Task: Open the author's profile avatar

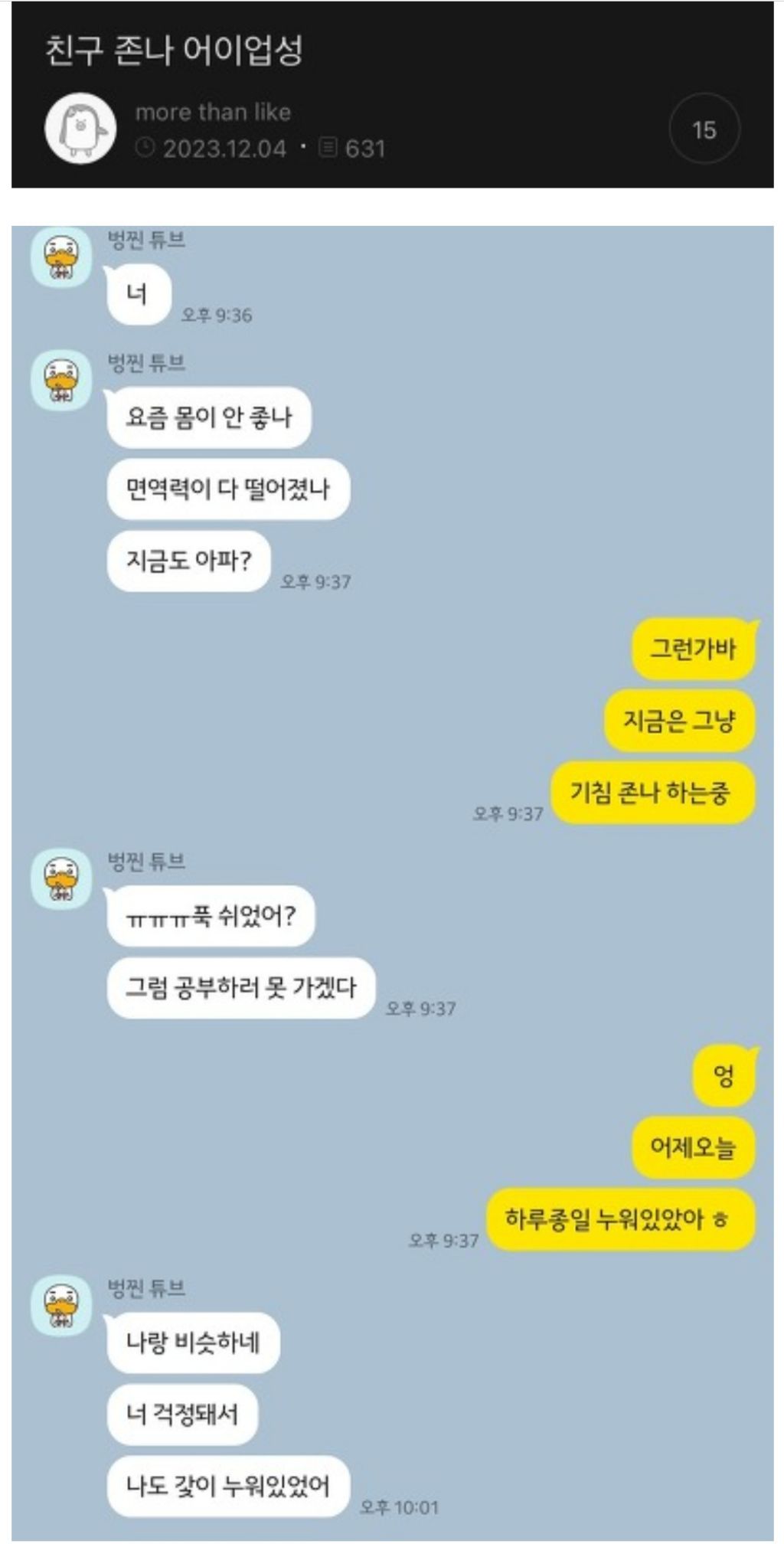Action: tap(80, 129)
